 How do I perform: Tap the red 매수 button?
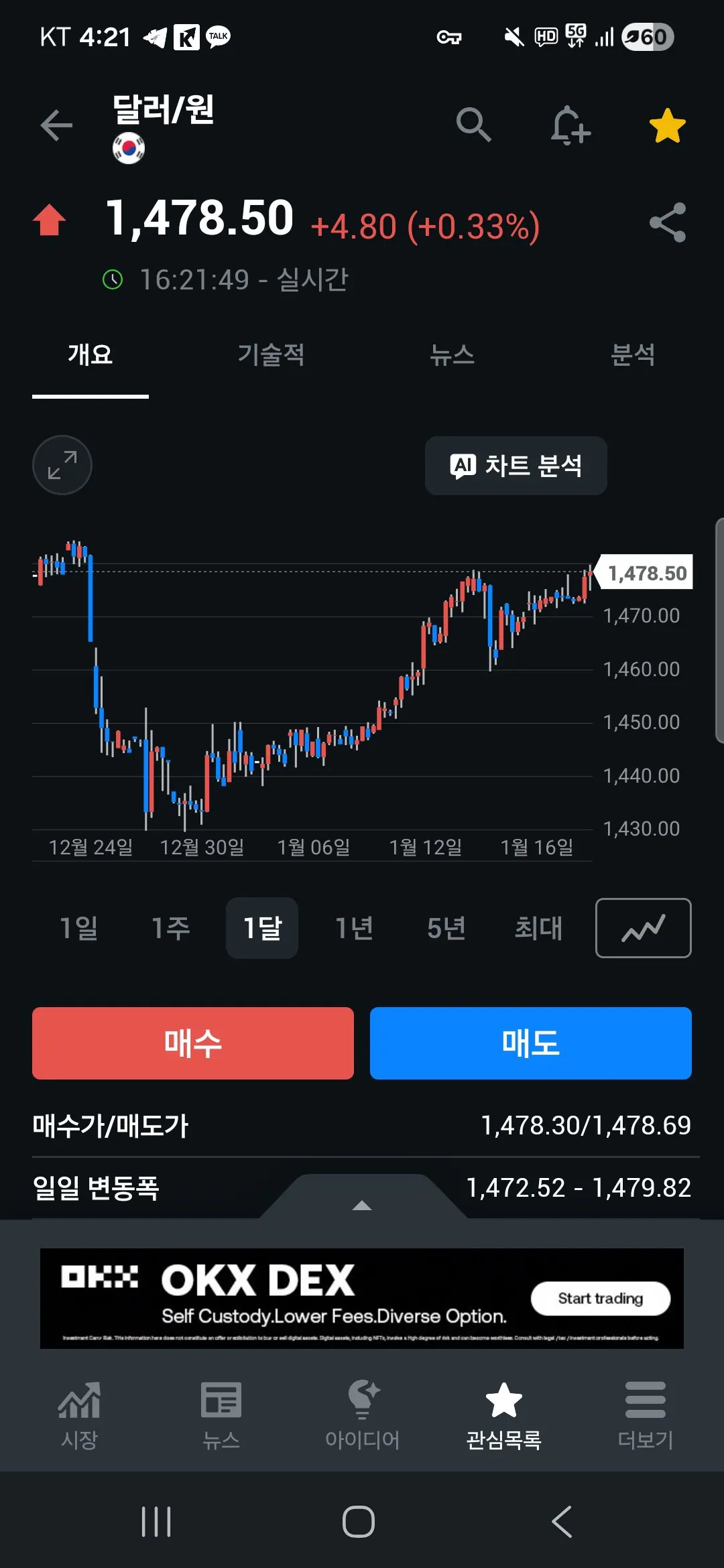click(x=193, y=1043)
